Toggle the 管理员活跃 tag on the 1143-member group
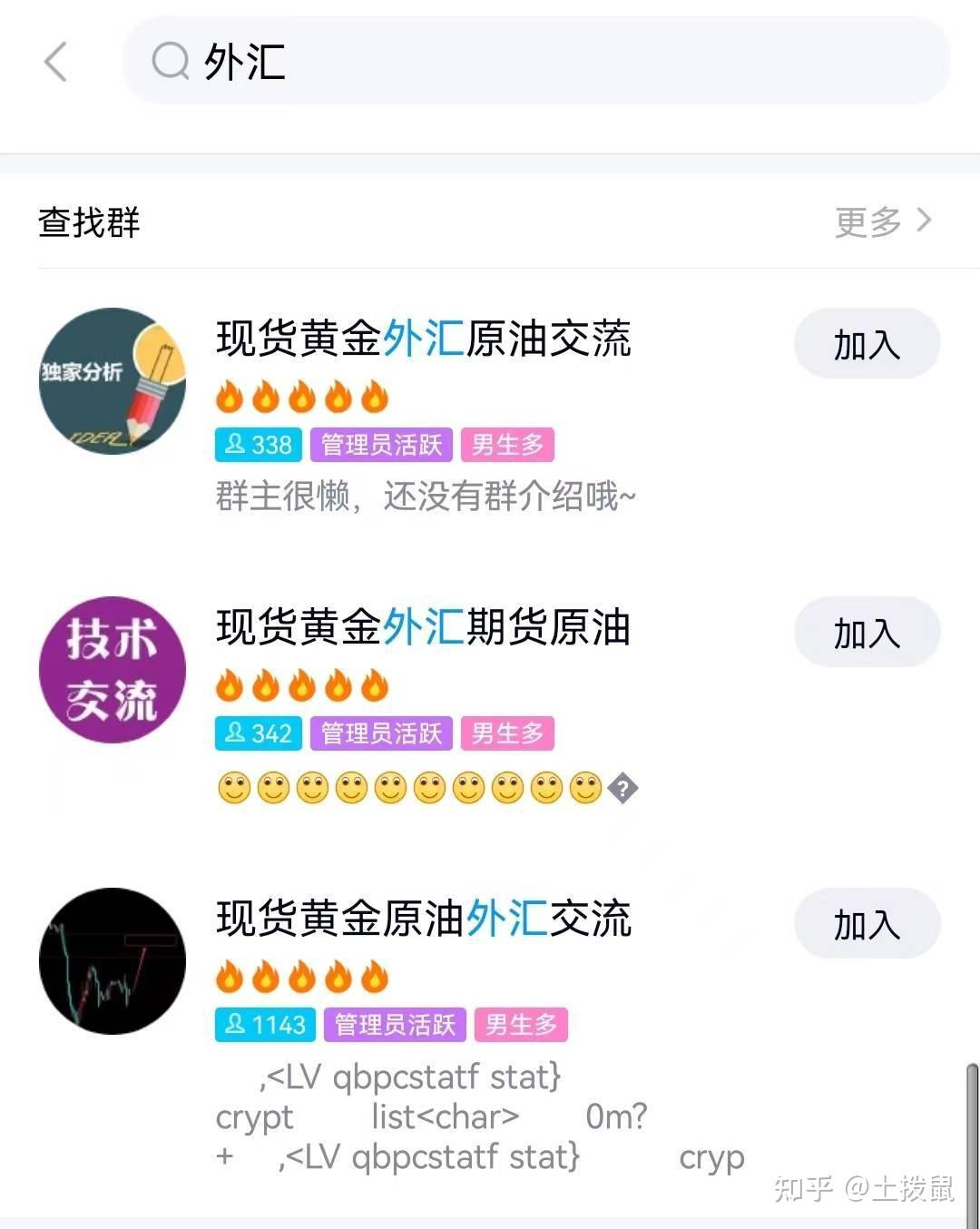The height and width of the screenshot is (1229, 980). tap(394, 1025)
